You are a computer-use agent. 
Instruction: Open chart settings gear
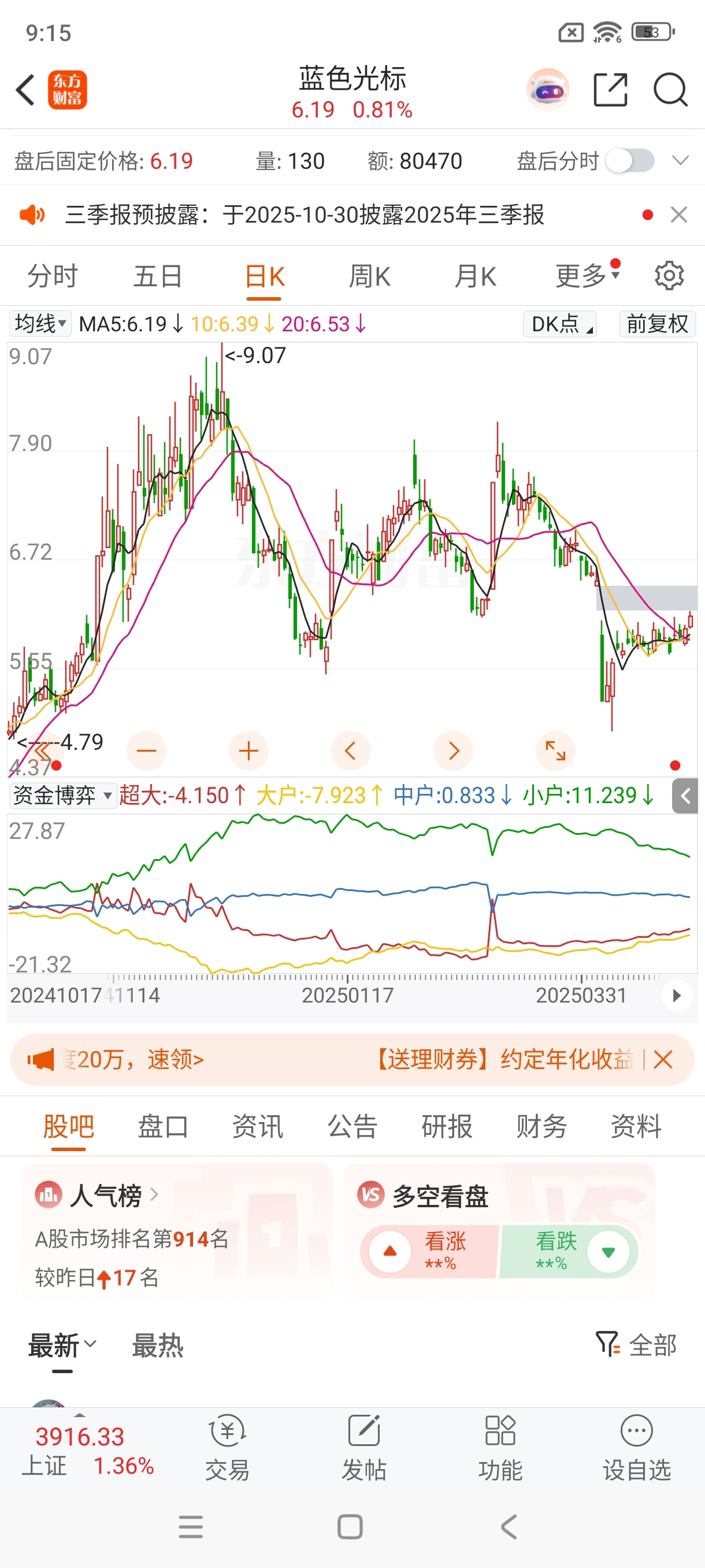pos(669,276)
